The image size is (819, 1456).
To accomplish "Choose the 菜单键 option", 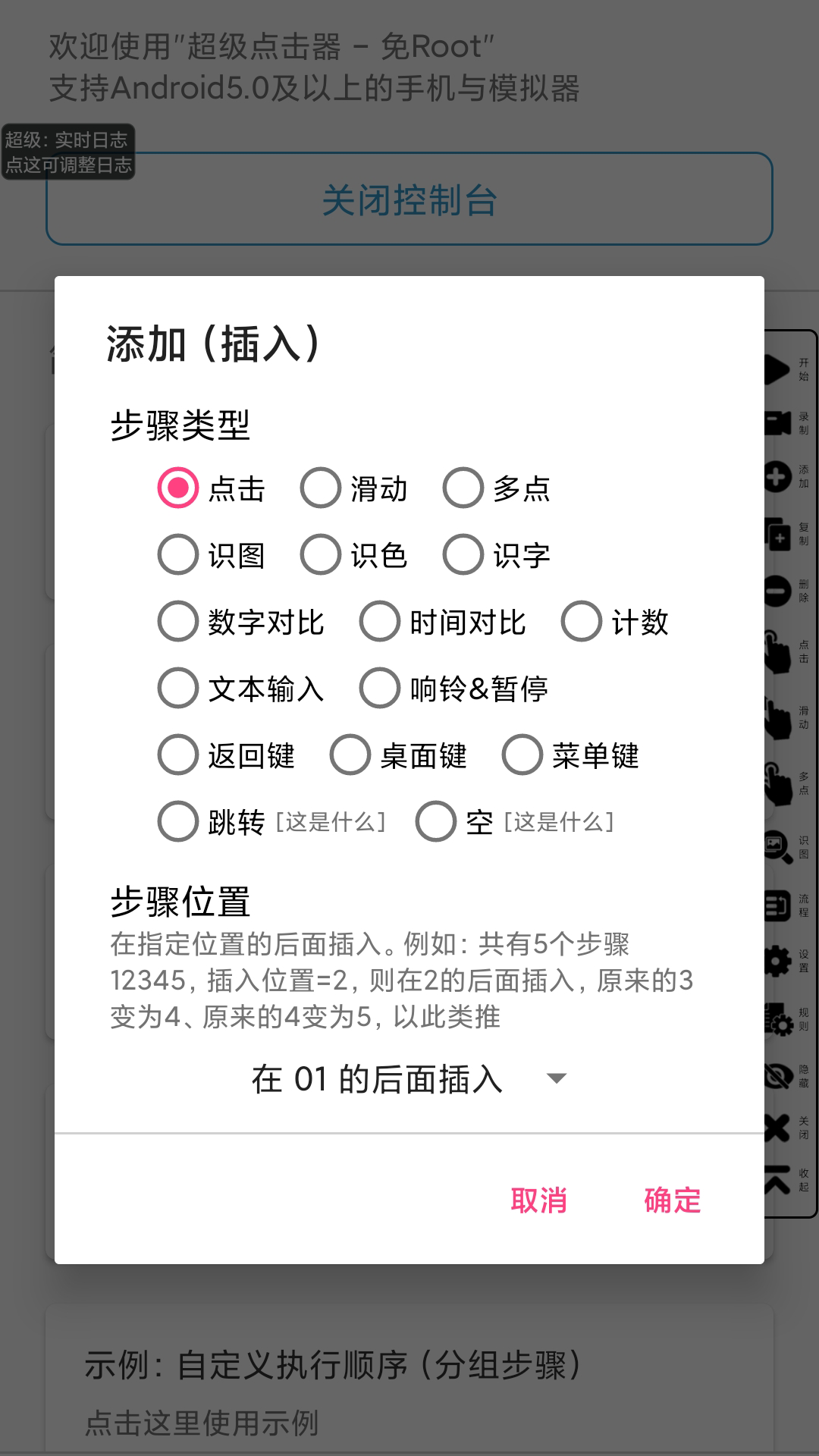I will [x=522, y=755].
